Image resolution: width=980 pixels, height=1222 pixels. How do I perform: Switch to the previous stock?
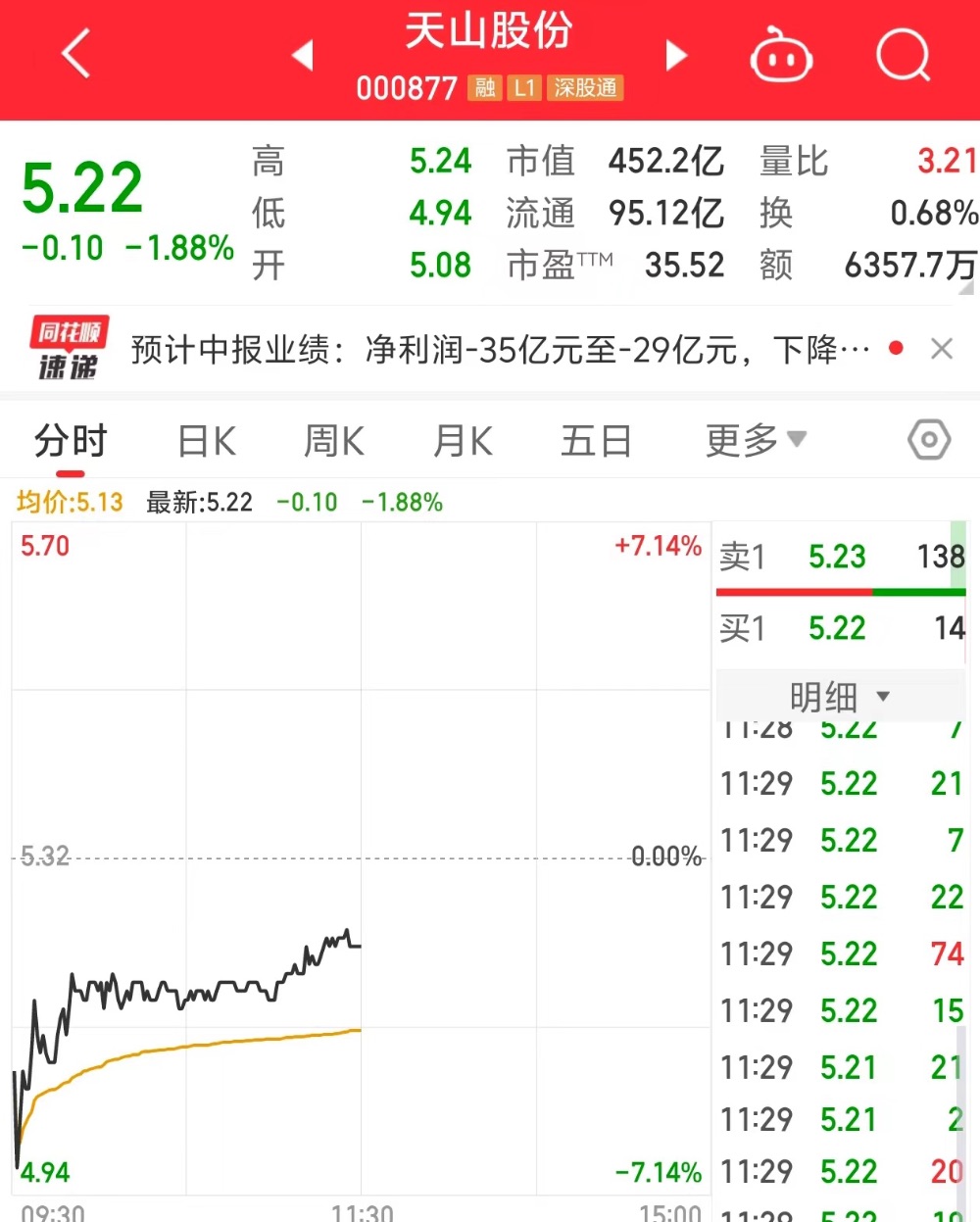coord(303,55)
